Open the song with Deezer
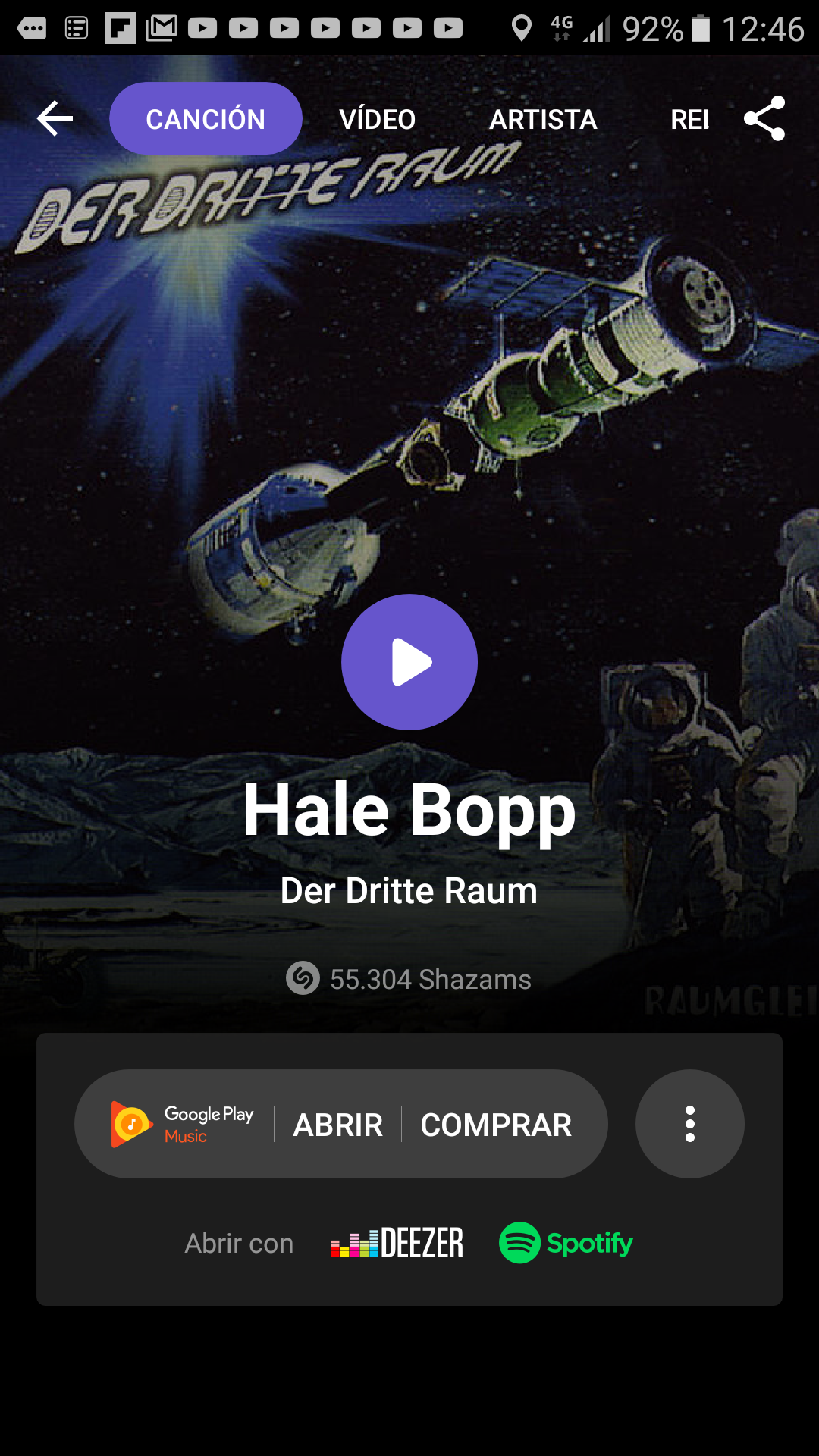This screenshot has height=1456, width=819. click(x=397, y=1243)
